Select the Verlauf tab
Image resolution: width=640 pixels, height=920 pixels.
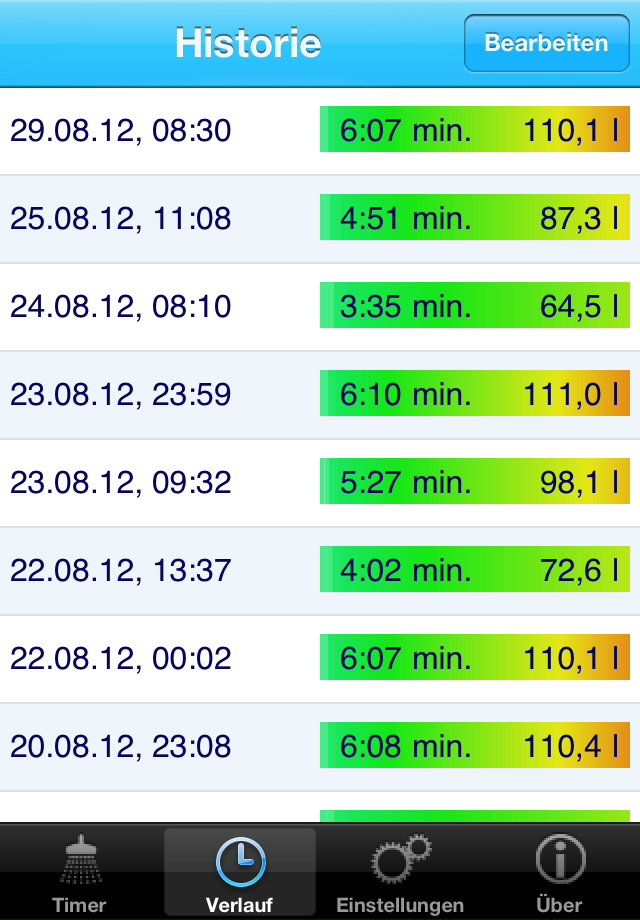(240, 872)
